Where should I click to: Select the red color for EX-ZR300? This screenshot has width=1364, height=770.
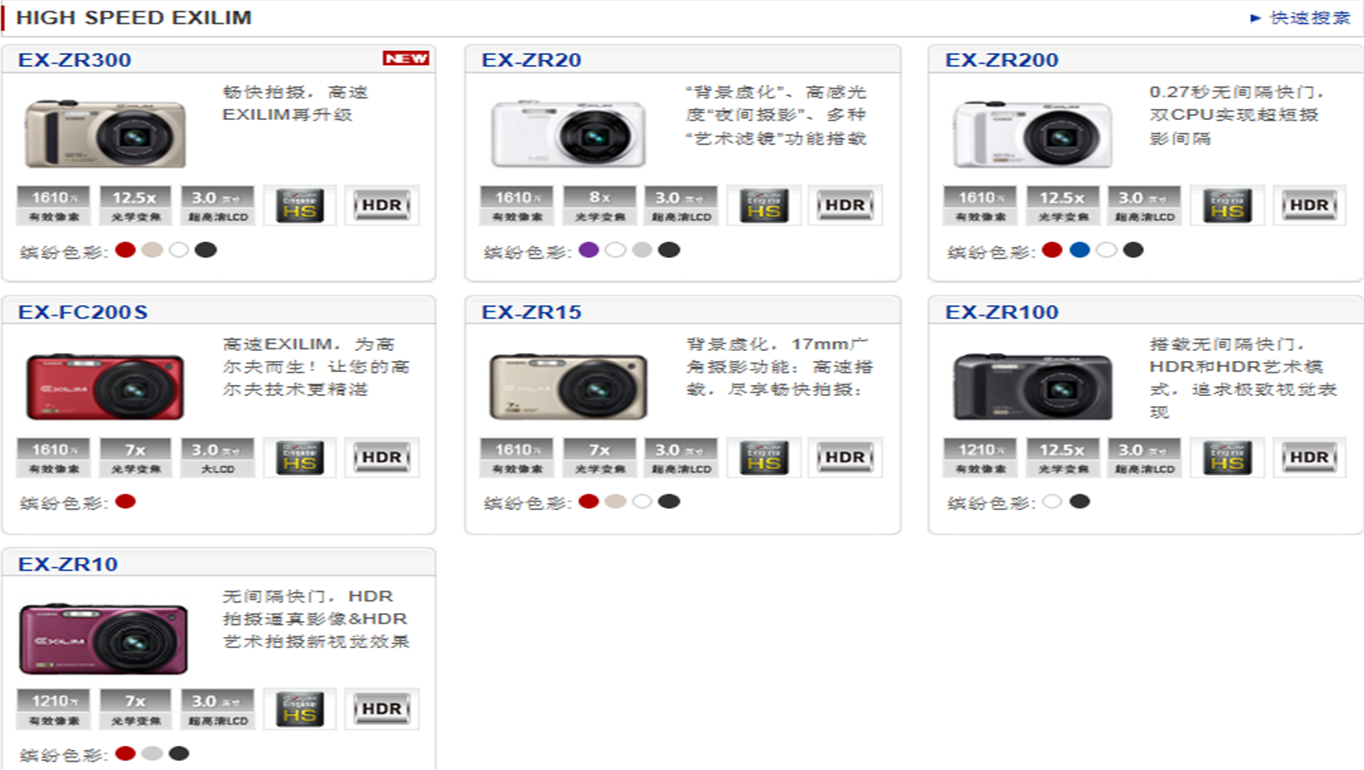tap(125, 250)
